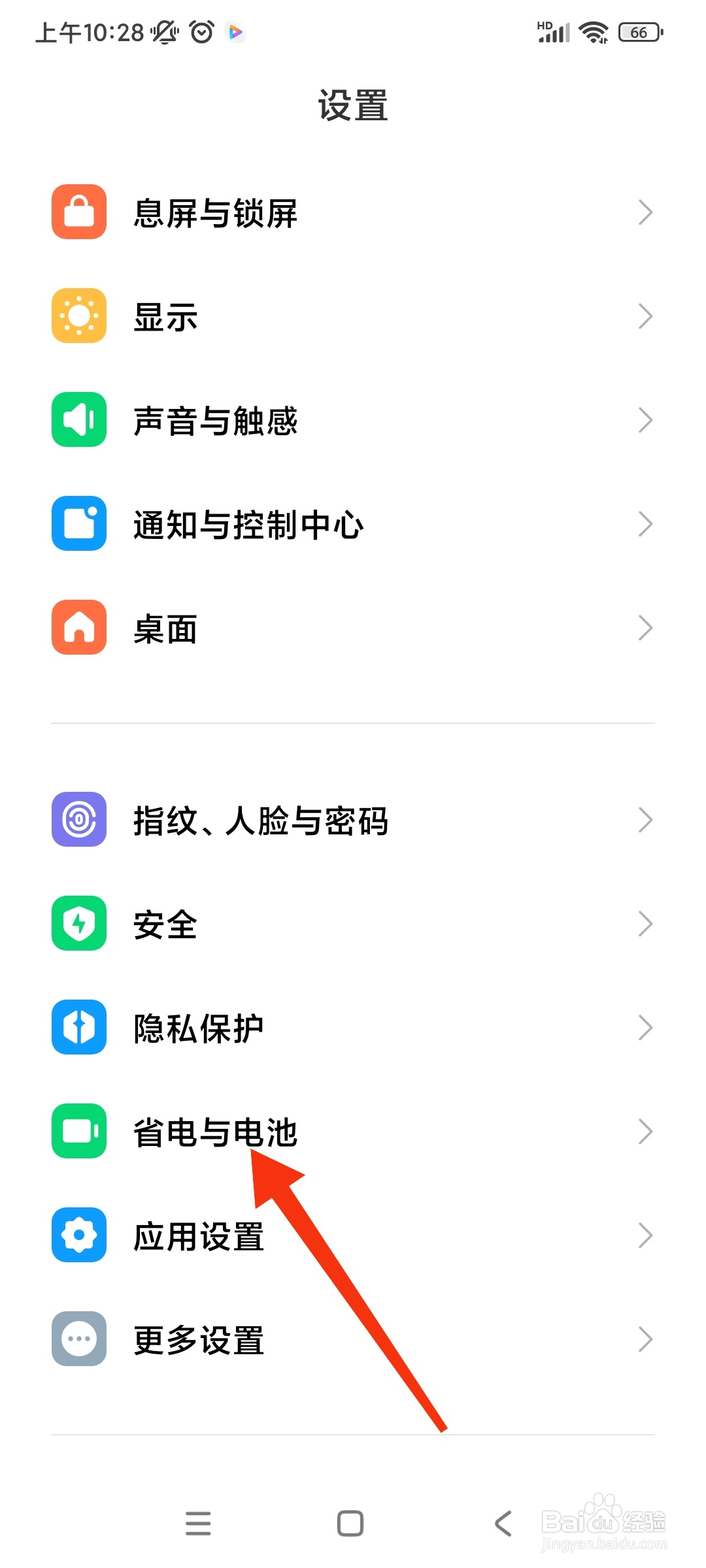Tap the system back button

(503, 1524)
